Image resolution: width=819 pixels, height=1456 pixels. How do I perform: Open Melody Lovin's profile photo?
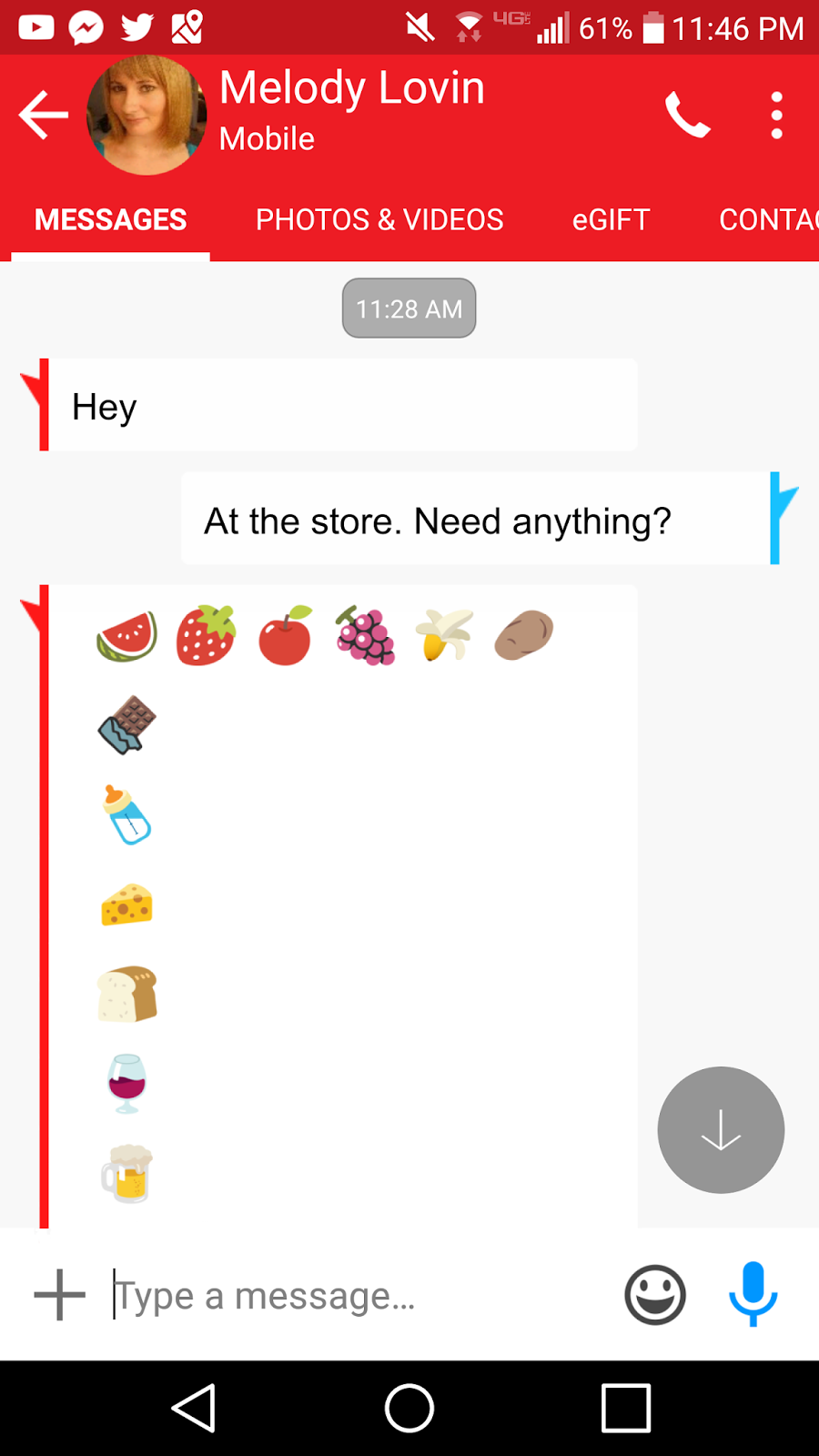coord(146,116)
